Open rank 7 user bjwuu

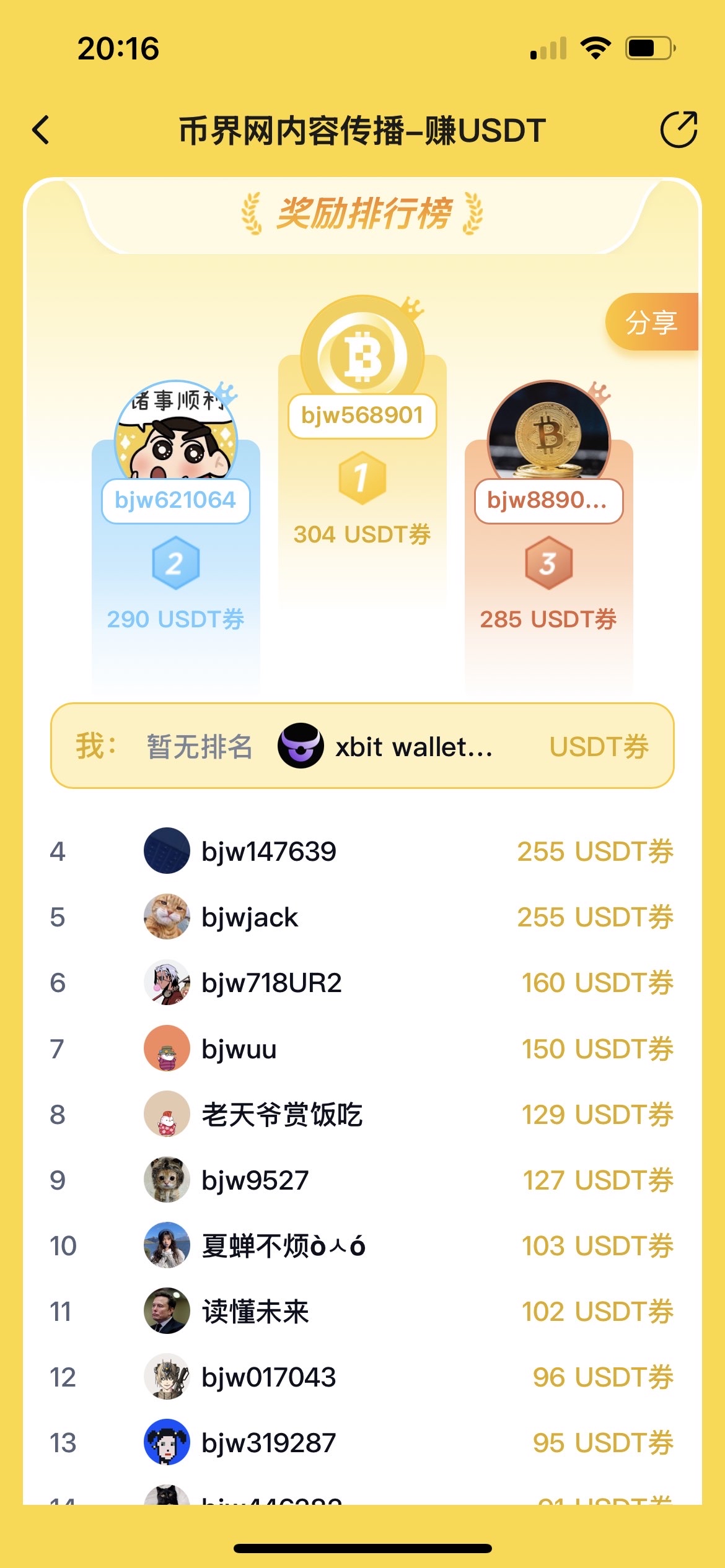[x=239, y=1049]
